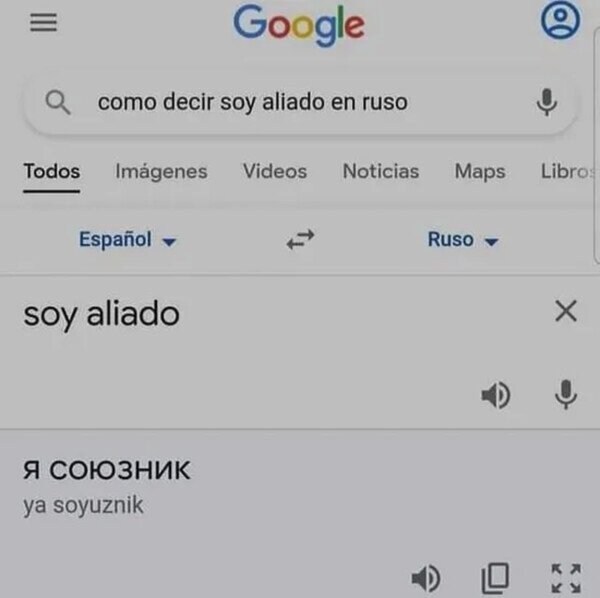Listen to the Russian translation

click(x=426, y=579)
